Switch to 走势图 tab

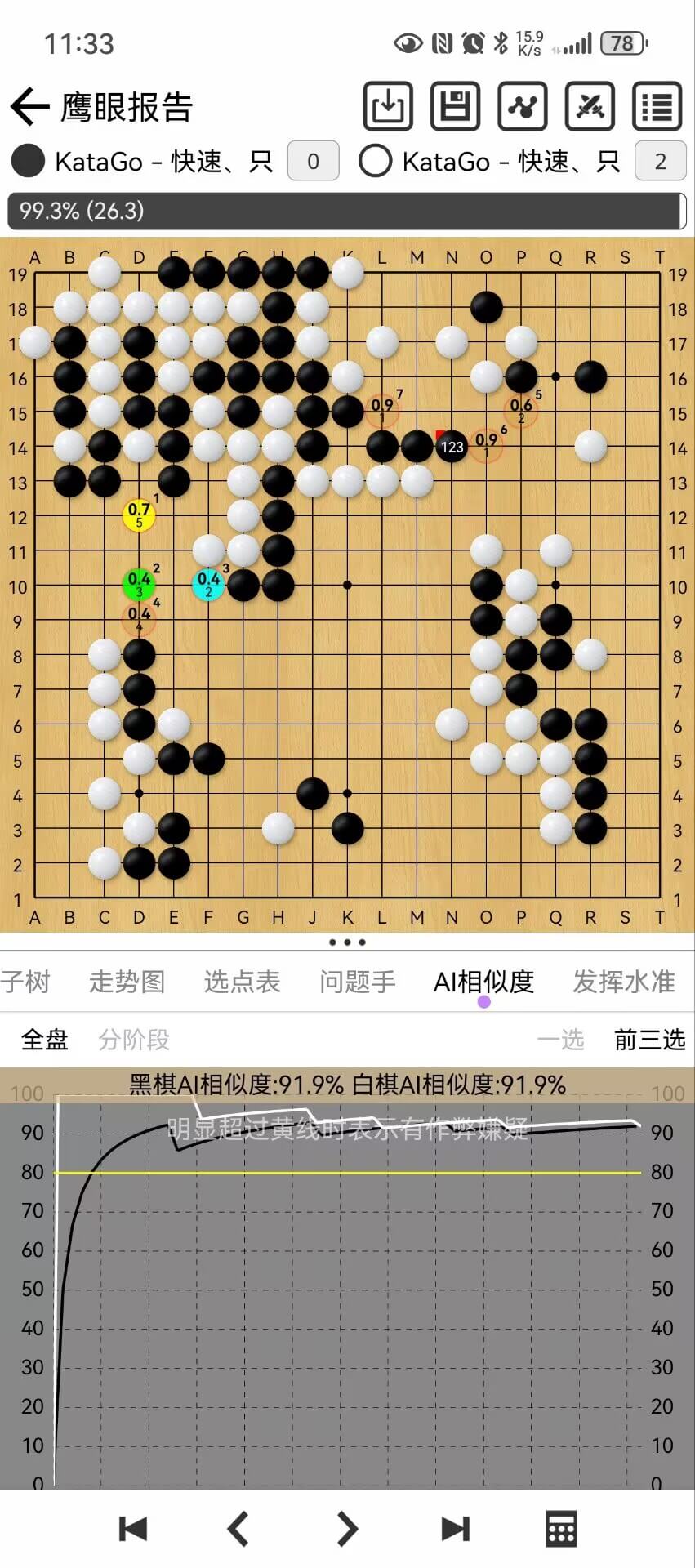(127, 981)
